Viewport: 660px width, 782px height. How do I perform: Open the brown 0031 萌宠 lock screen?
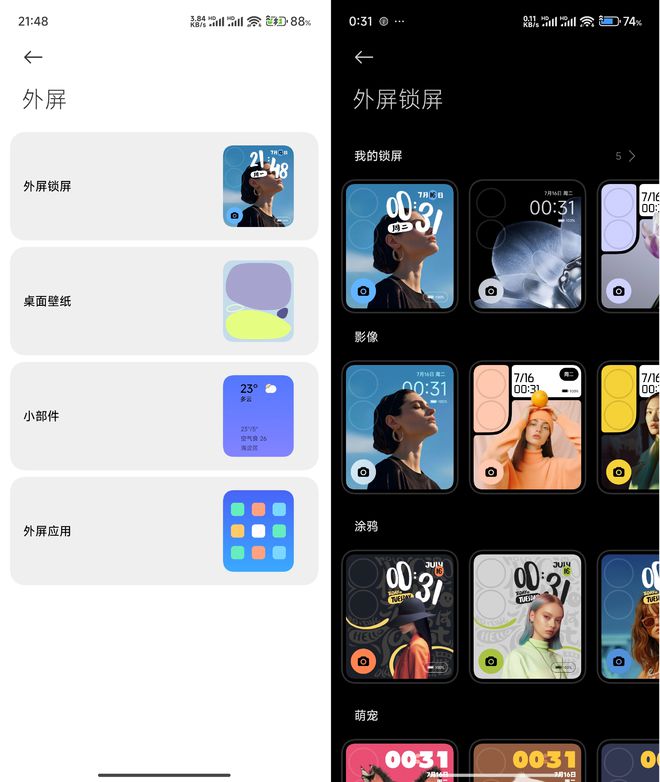527,761
